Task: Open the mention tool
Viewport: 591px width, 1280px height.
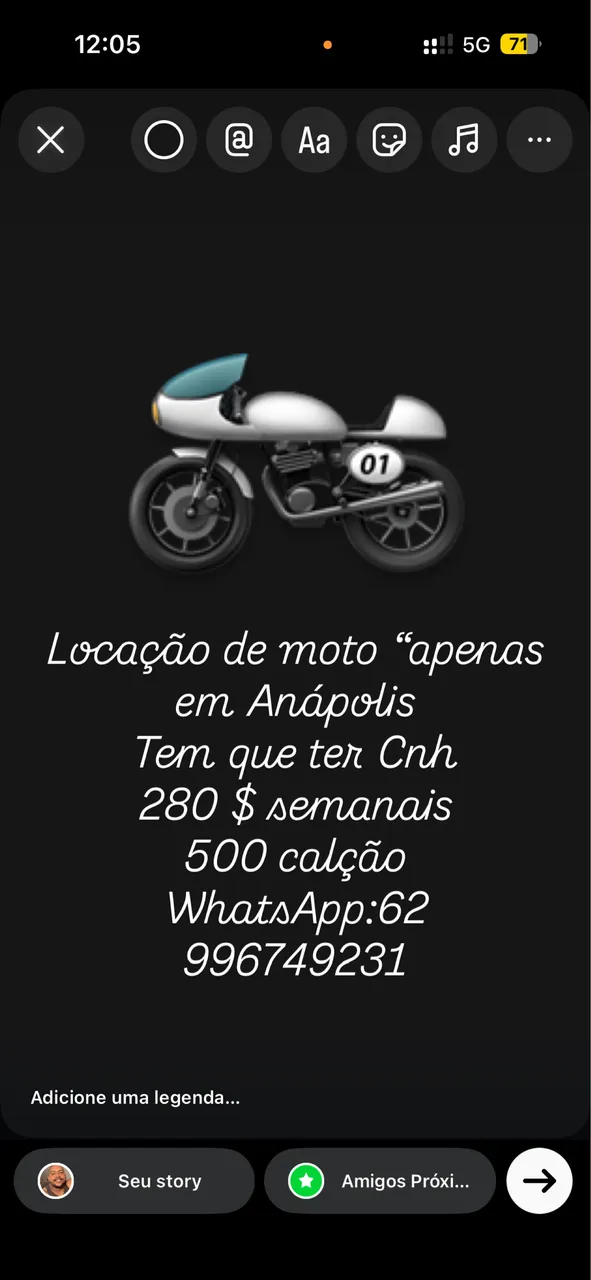Action: tap(239, 140)
